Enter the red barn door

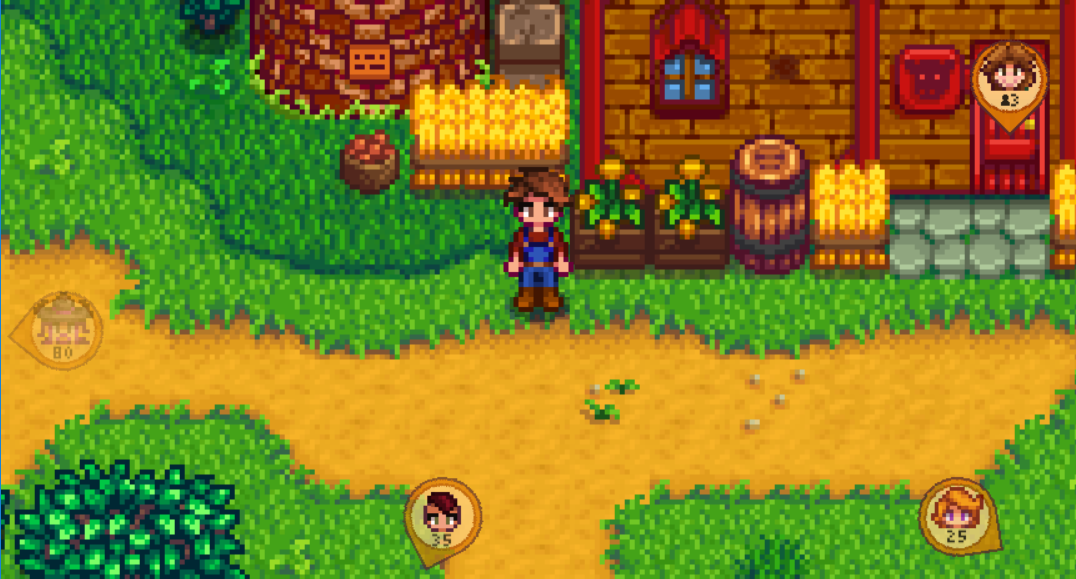1008,150
